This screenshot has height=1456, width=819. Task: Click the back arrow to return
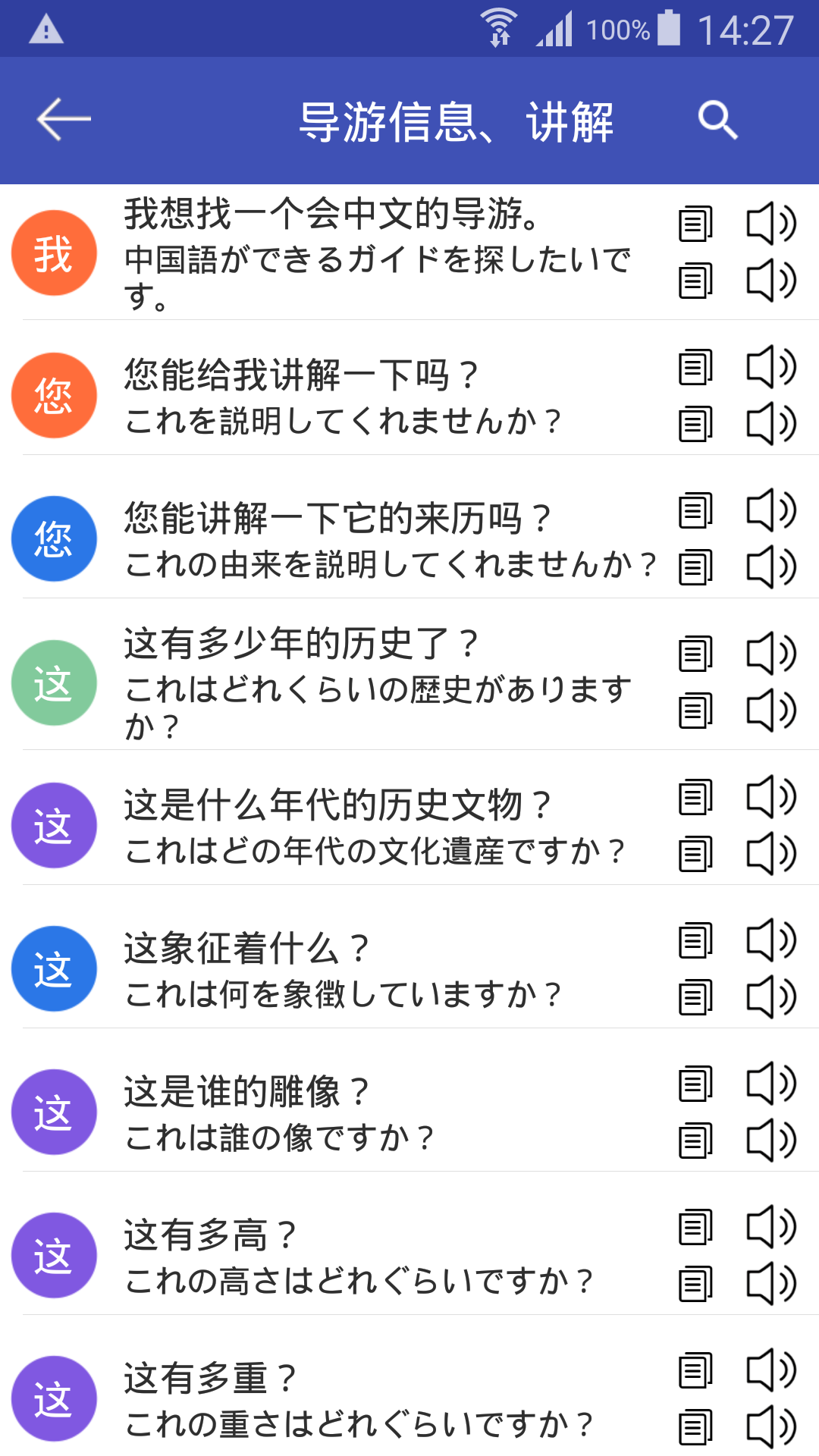point(64,120)
